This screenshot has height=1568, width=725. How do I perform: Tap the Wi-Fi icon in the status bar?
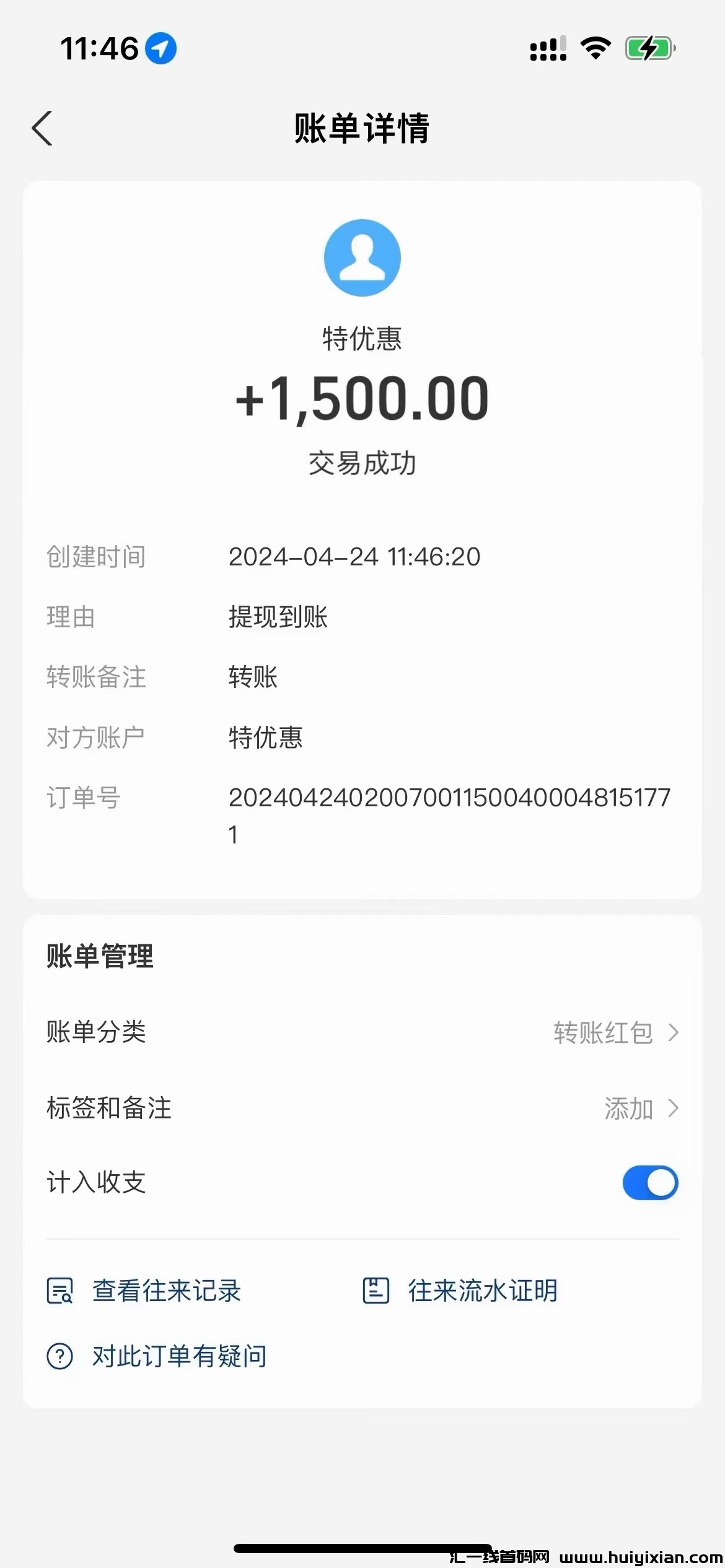tap(595, 47)
